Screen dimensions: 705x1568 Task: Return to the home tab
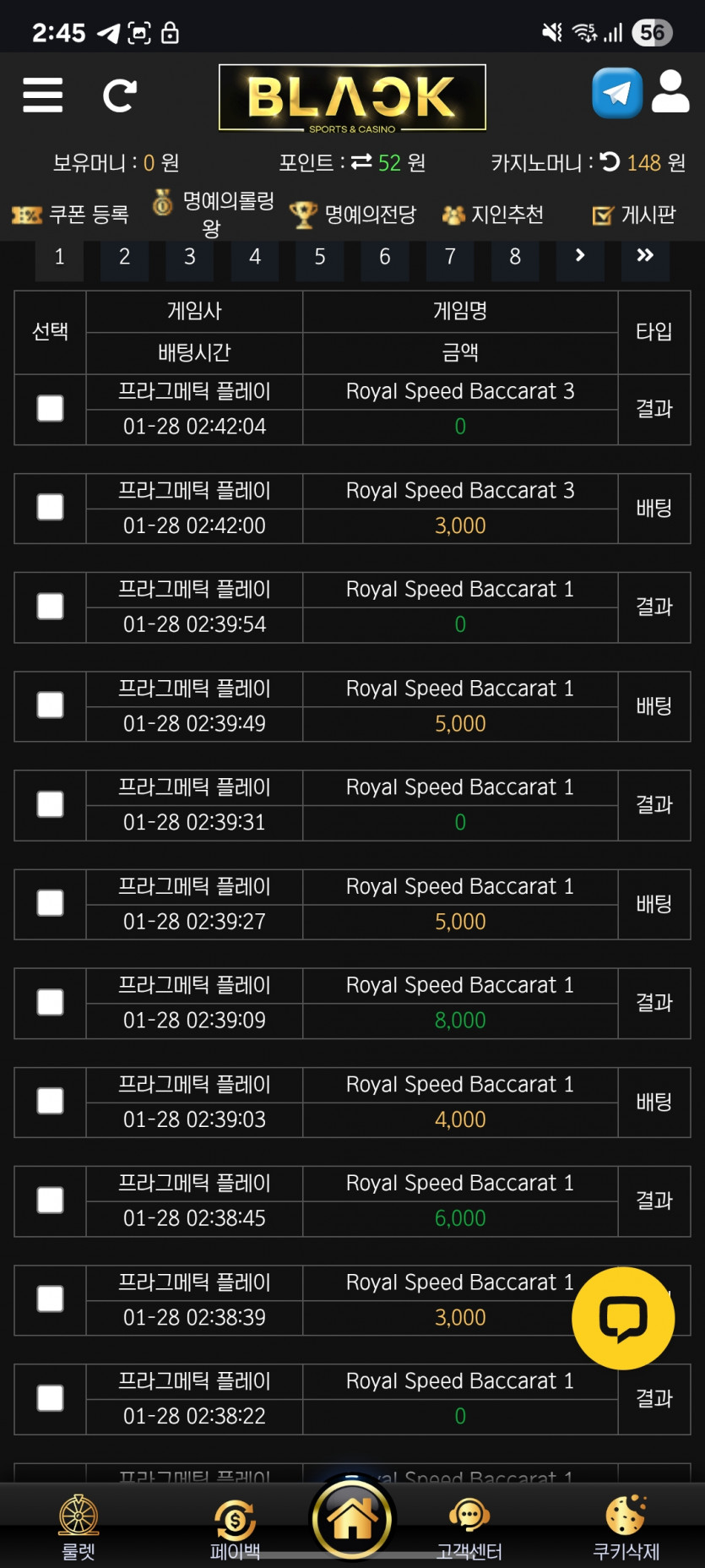tap(352, 1519)
